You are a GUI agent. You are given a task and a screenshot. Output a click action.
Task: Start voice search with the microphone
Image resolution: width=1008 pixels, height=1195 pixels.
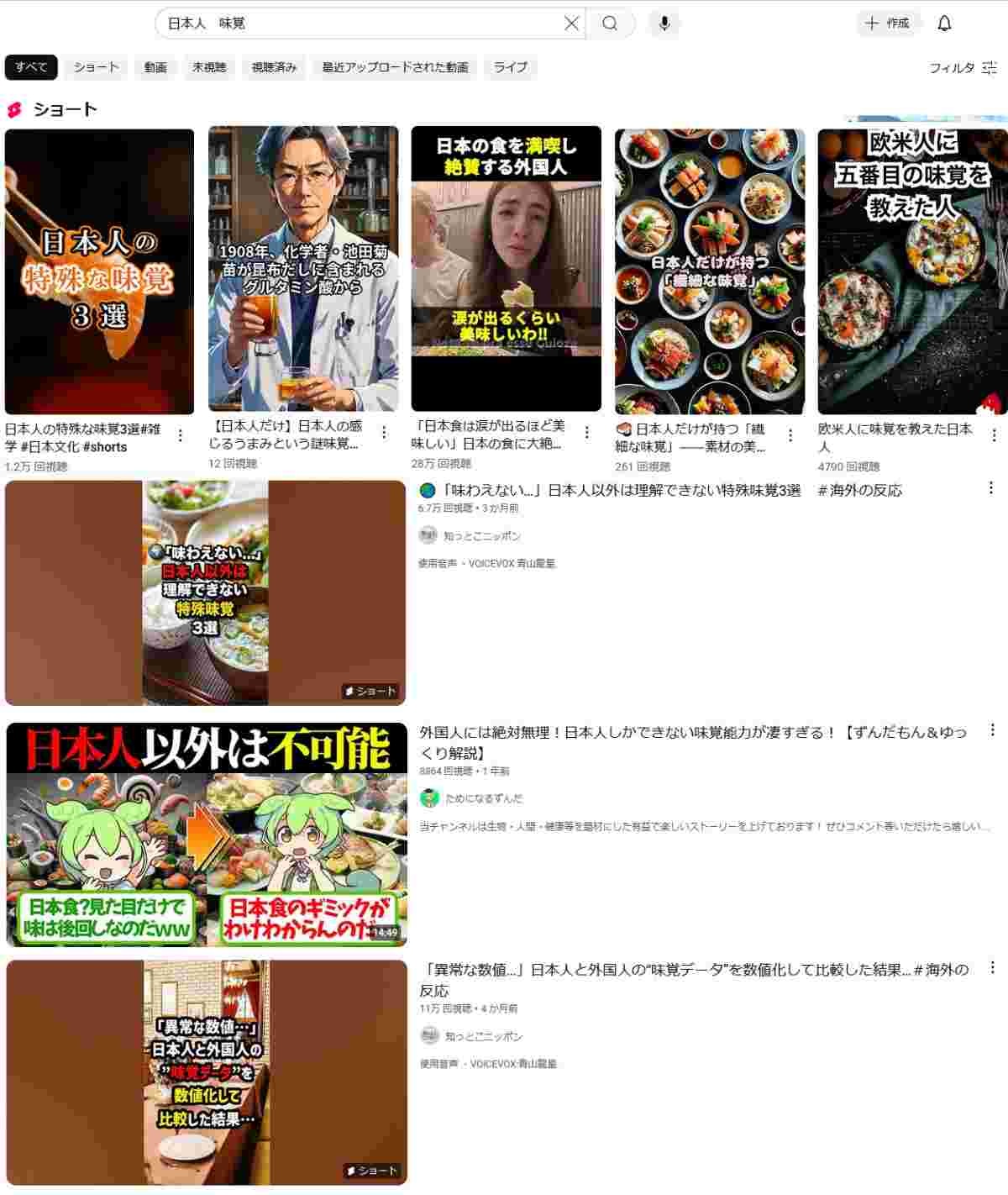coord(664,24)
